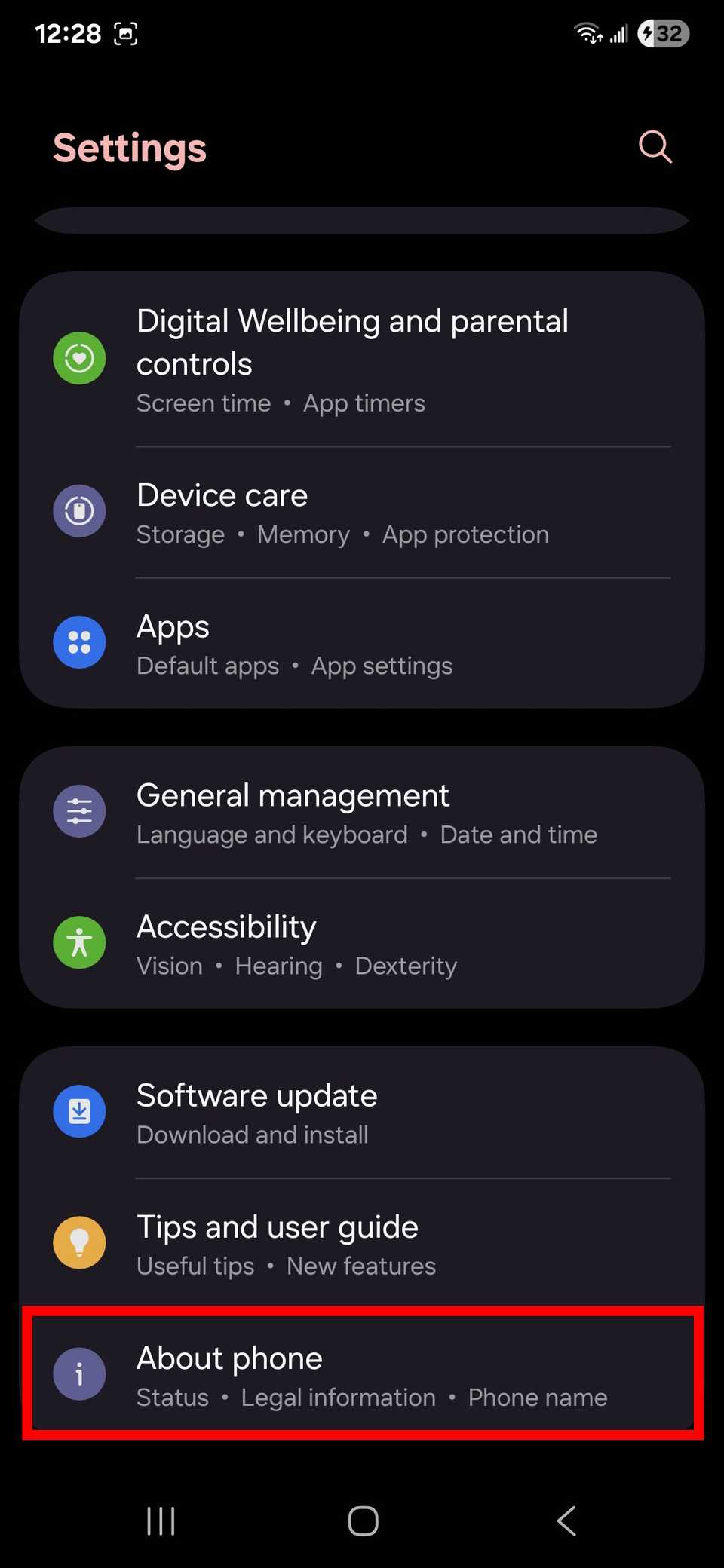Tap the Accessibility figure icon
The image size is (724, 1568).
79,942
